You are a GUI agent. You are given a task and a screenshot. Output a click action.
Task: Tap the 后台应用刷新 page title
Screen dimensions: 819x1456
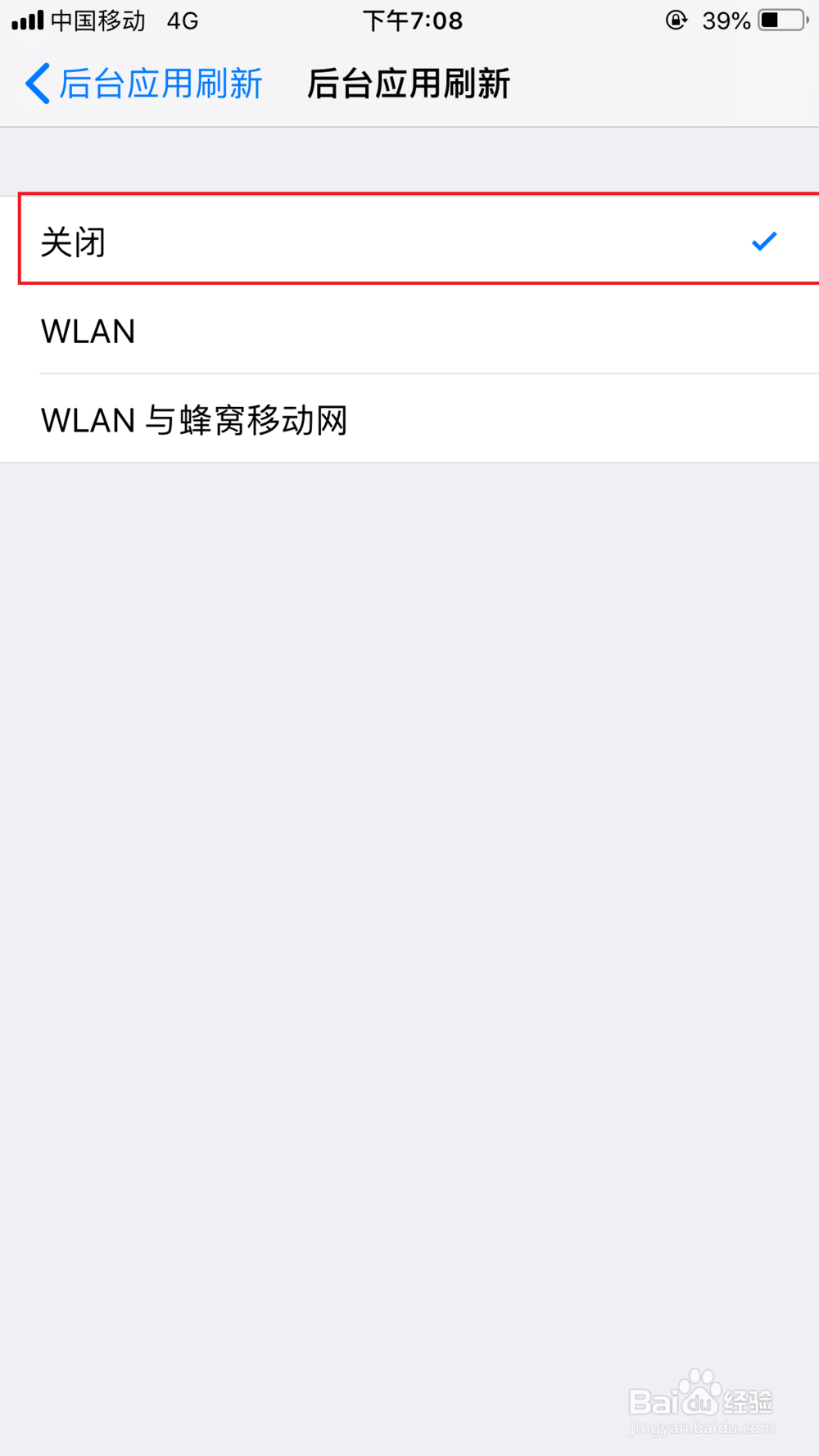click(409, 83)
